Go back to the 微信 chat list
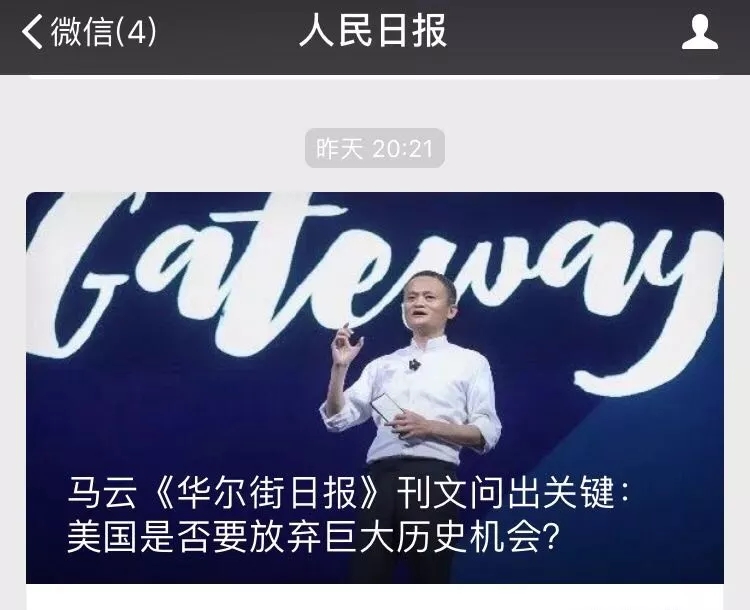The width and height of the screenshot is (750, 610). point(88,33)
